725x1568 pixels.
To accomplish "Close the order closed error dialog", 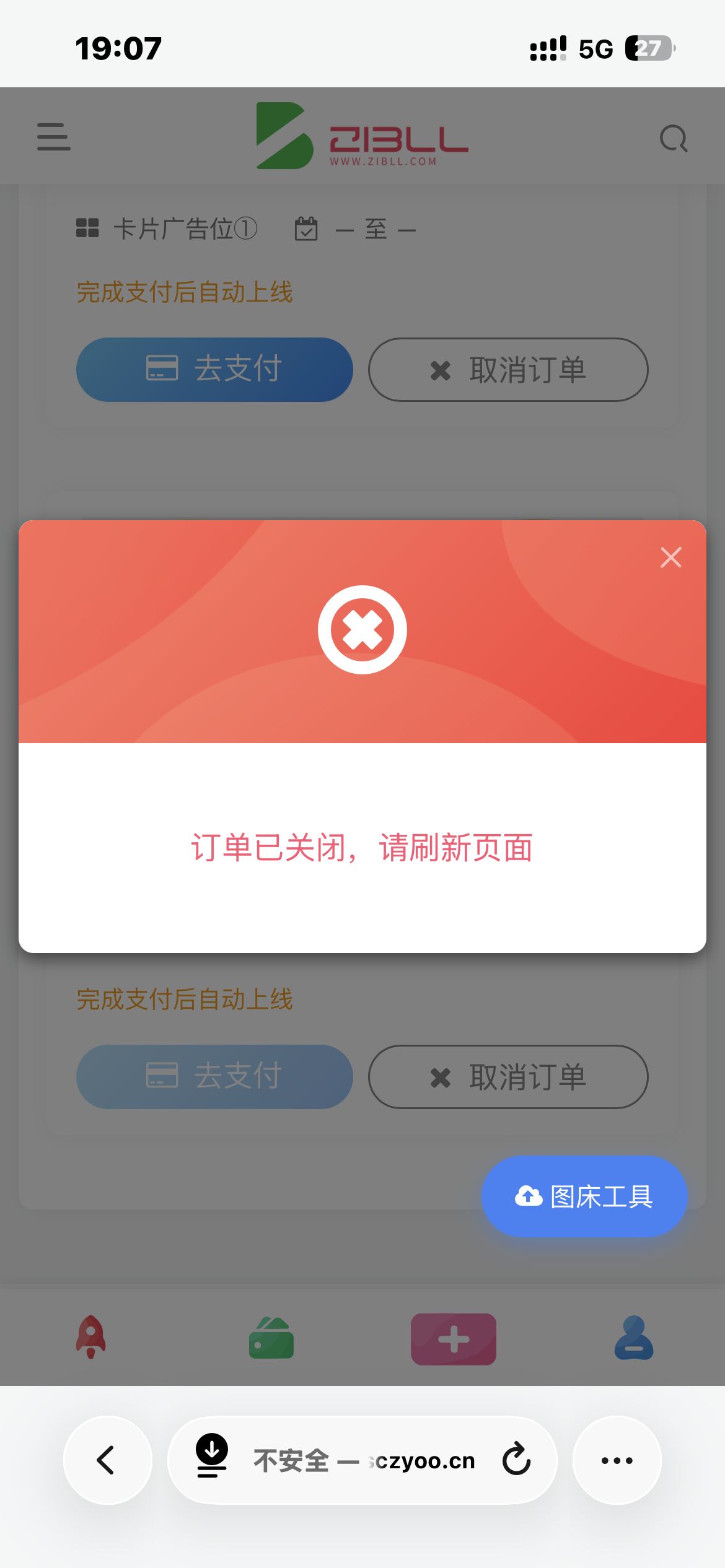I will [x=670, y=557].
